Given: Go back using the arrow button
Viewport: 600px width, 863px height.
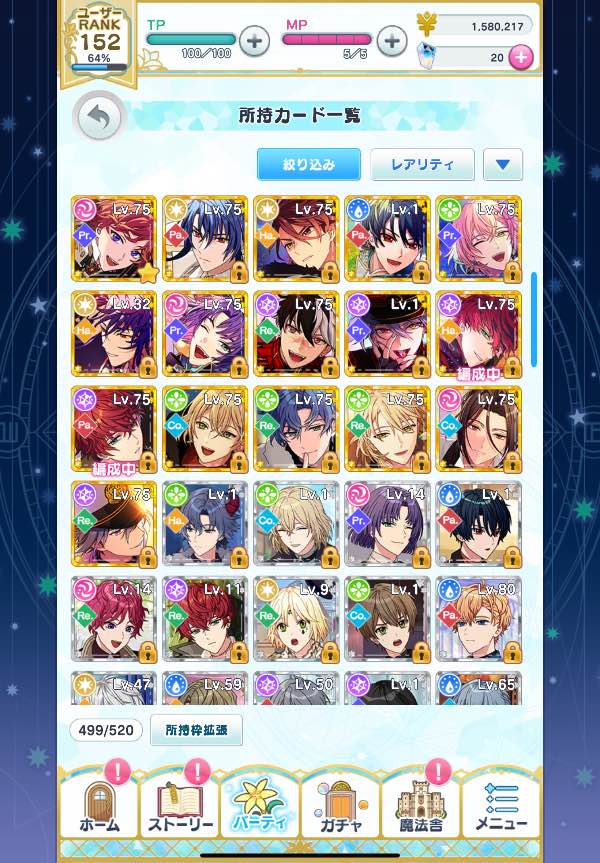Looking at the screenshot, I should point(98,119).
